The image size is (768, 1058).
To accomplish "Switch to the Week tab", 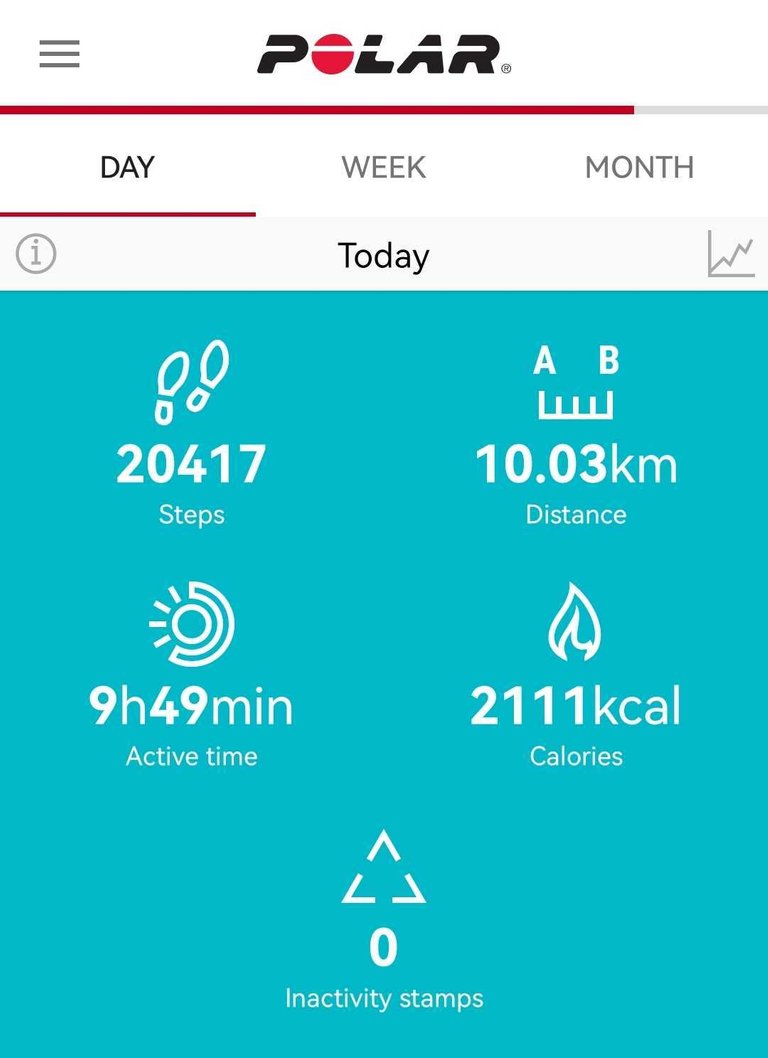I will pyautogui.click(x=383, y=167).
